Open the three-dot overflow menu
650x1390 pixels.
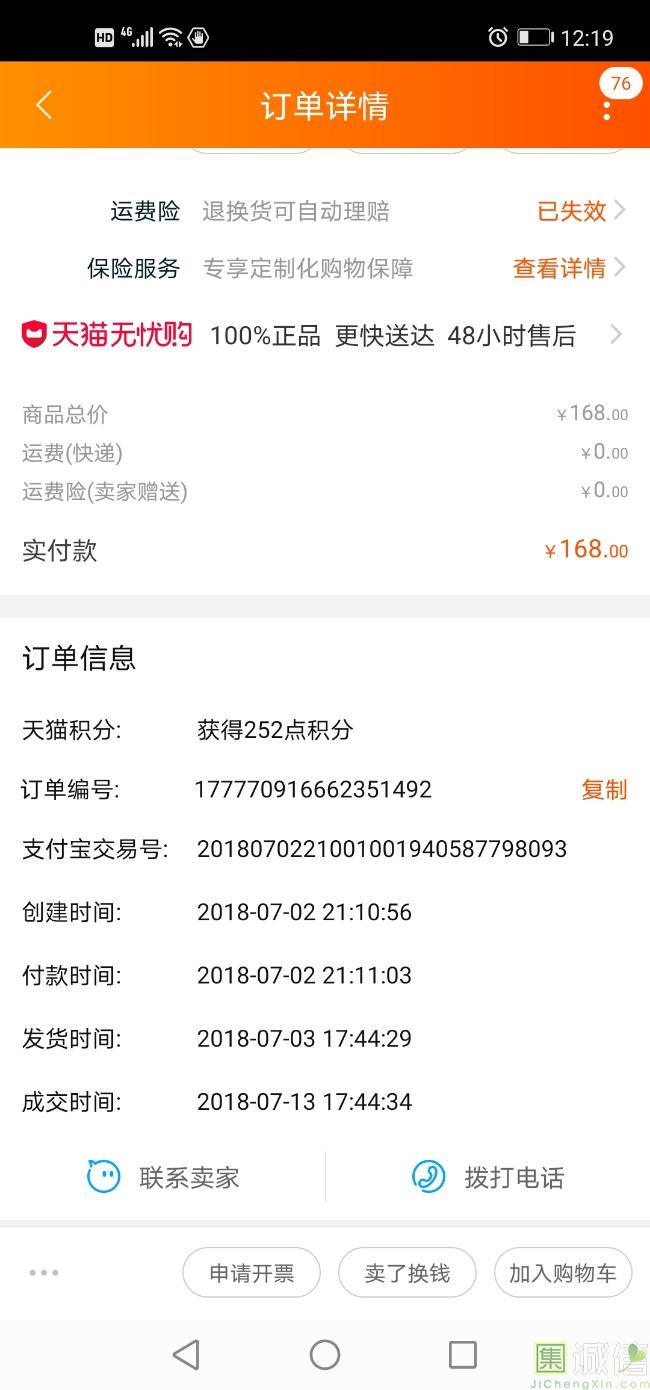[x=606, y=107]
